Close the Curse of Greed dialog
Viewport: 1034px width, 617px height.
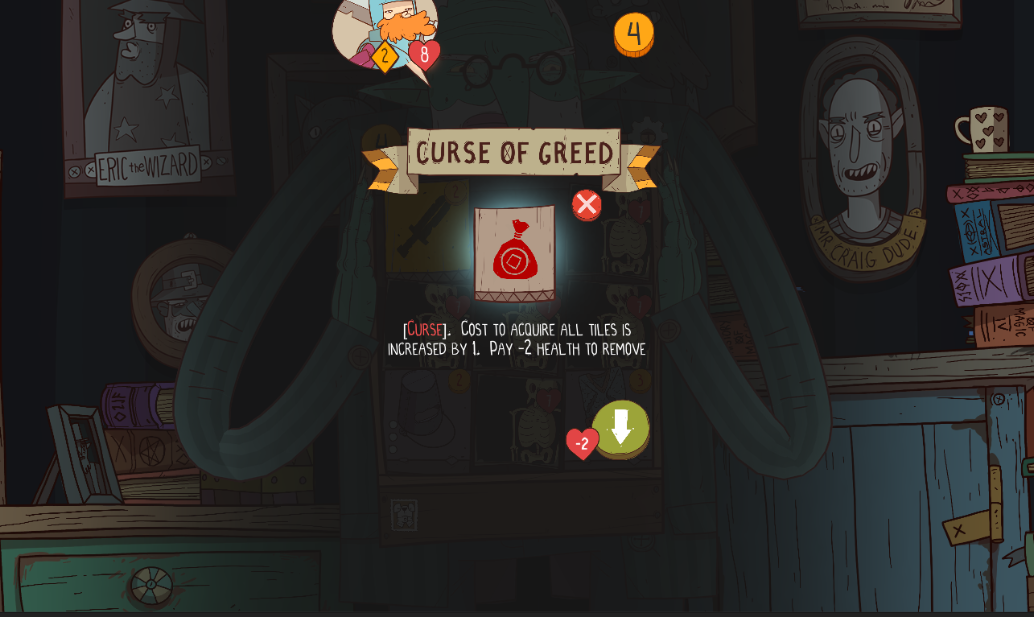[x=586, y=205]
